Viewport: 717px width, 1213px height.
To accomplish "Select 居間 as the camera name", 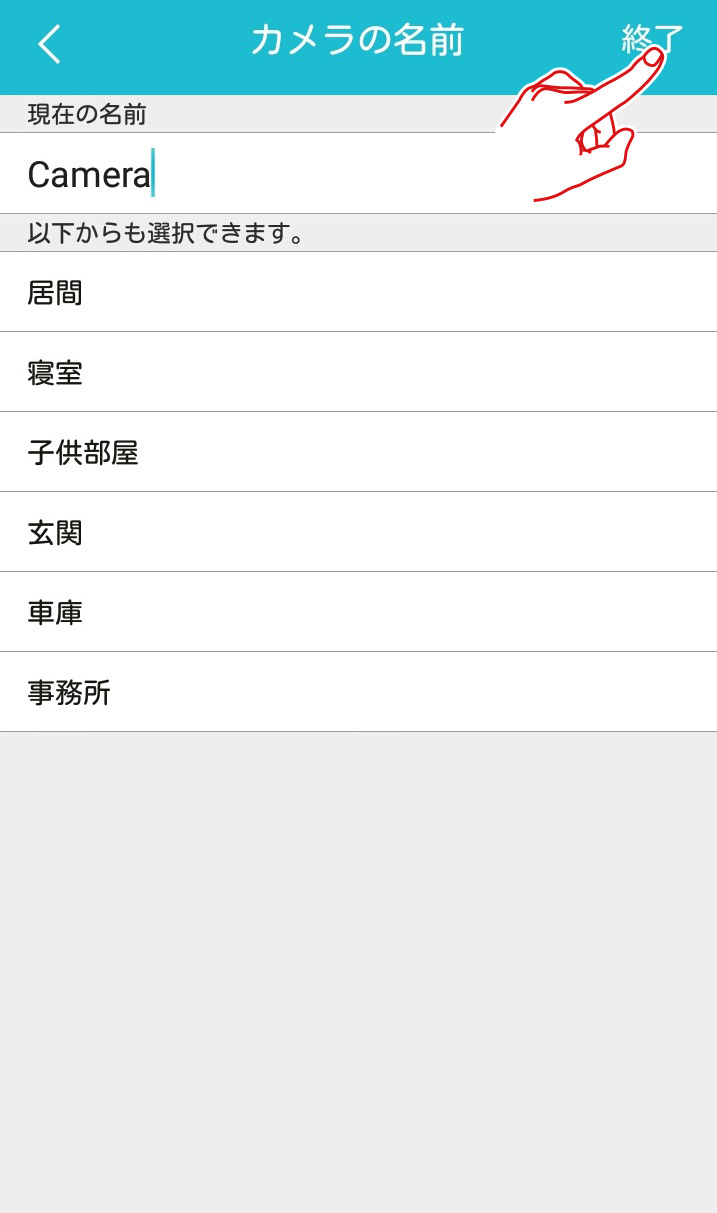I will [x=358, y=292].
